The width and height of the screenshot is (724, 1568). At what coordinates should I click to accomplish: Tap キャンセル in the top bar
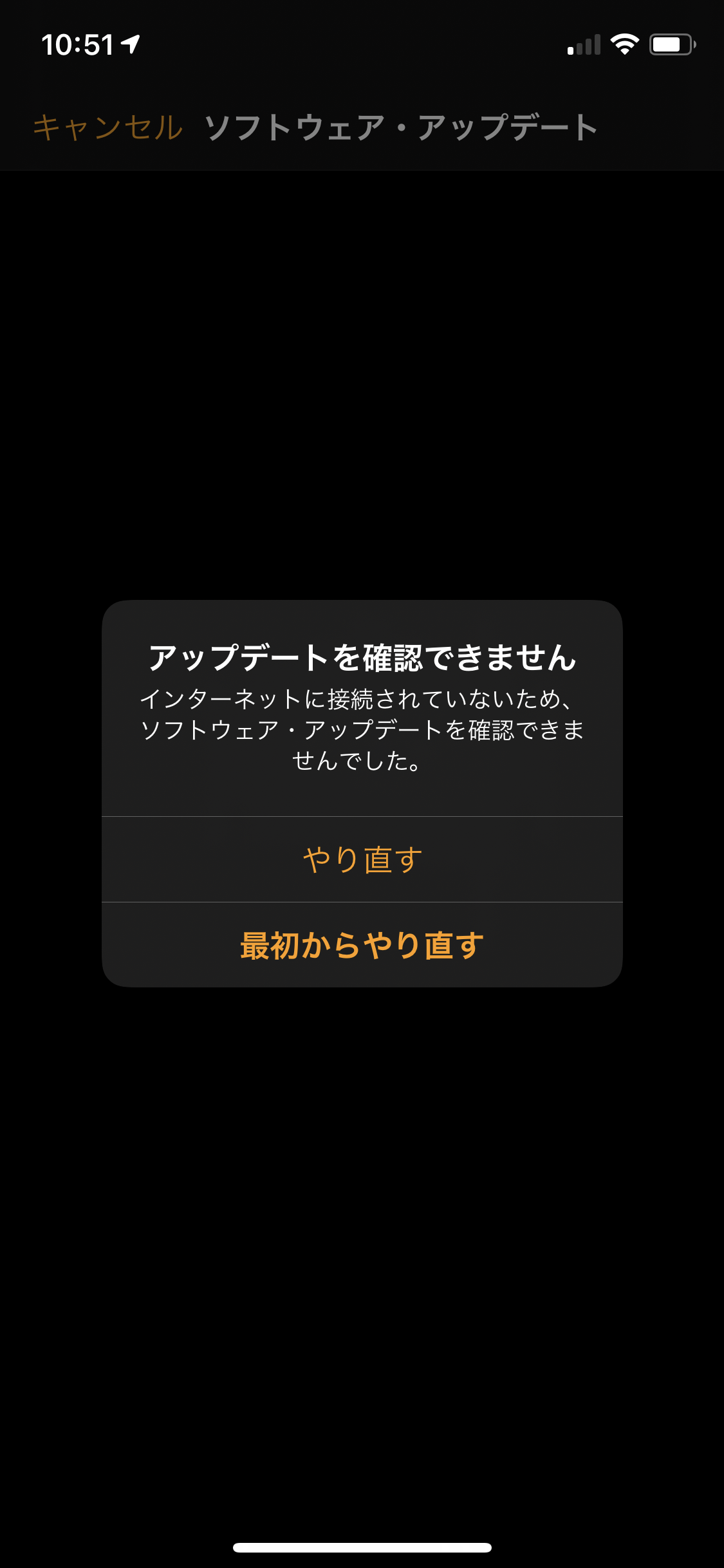[x=108, y=127]
